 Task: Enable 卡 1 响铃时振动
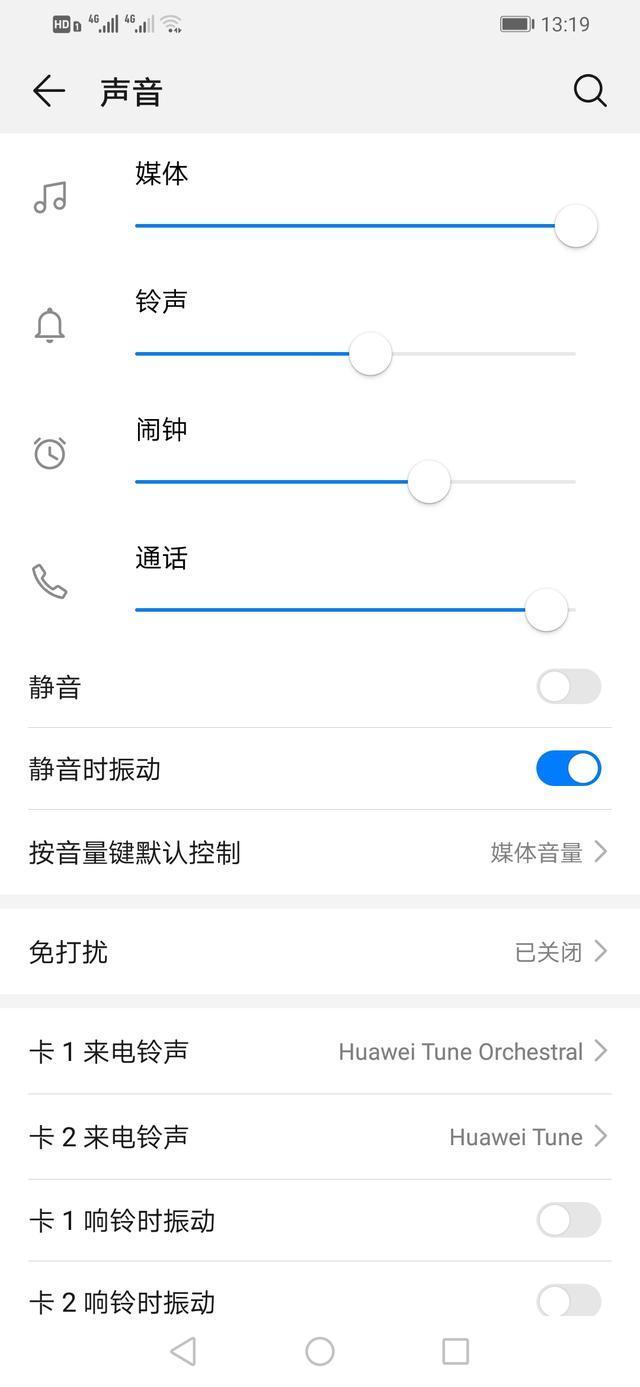568,1220
